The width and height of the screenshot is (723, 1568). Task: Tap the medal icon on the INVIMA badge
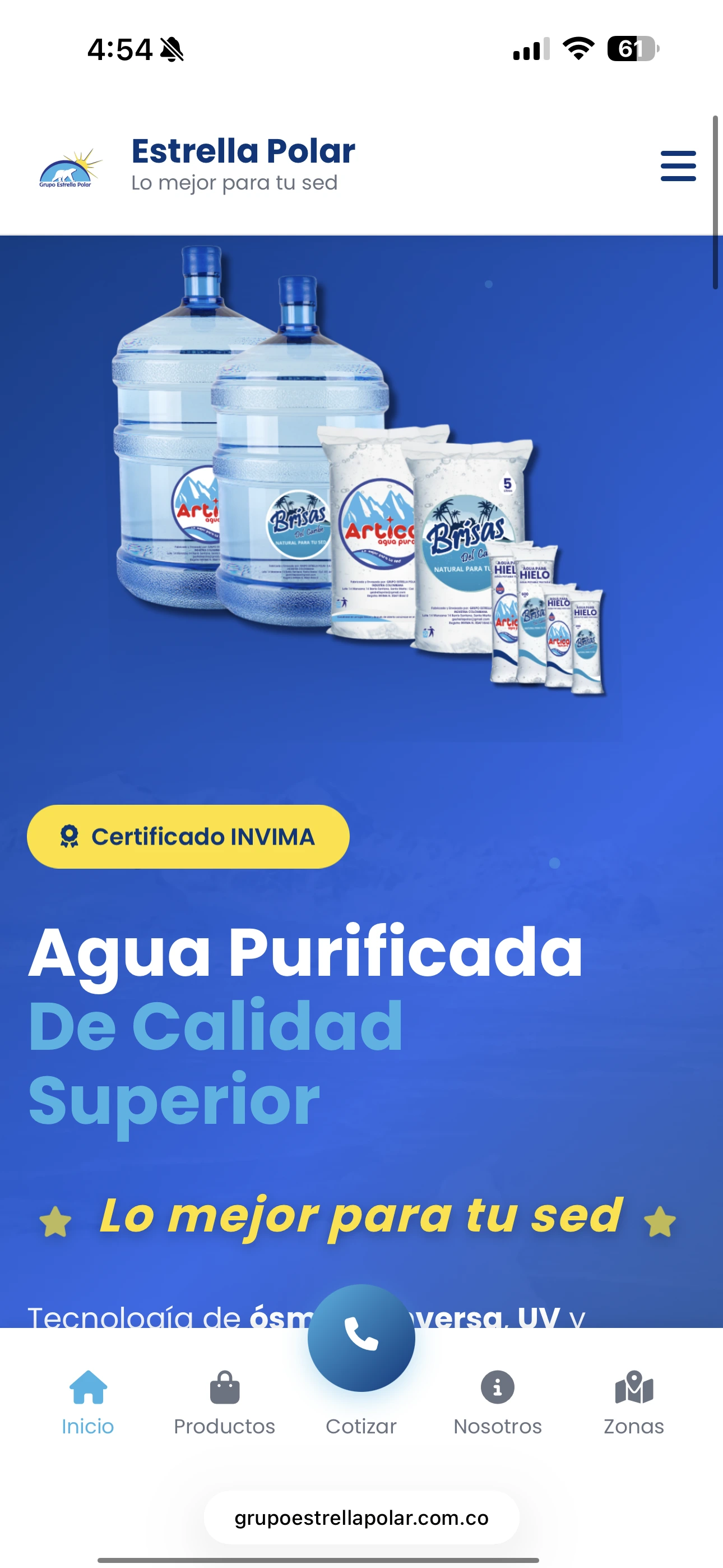(x=72, y=836)
